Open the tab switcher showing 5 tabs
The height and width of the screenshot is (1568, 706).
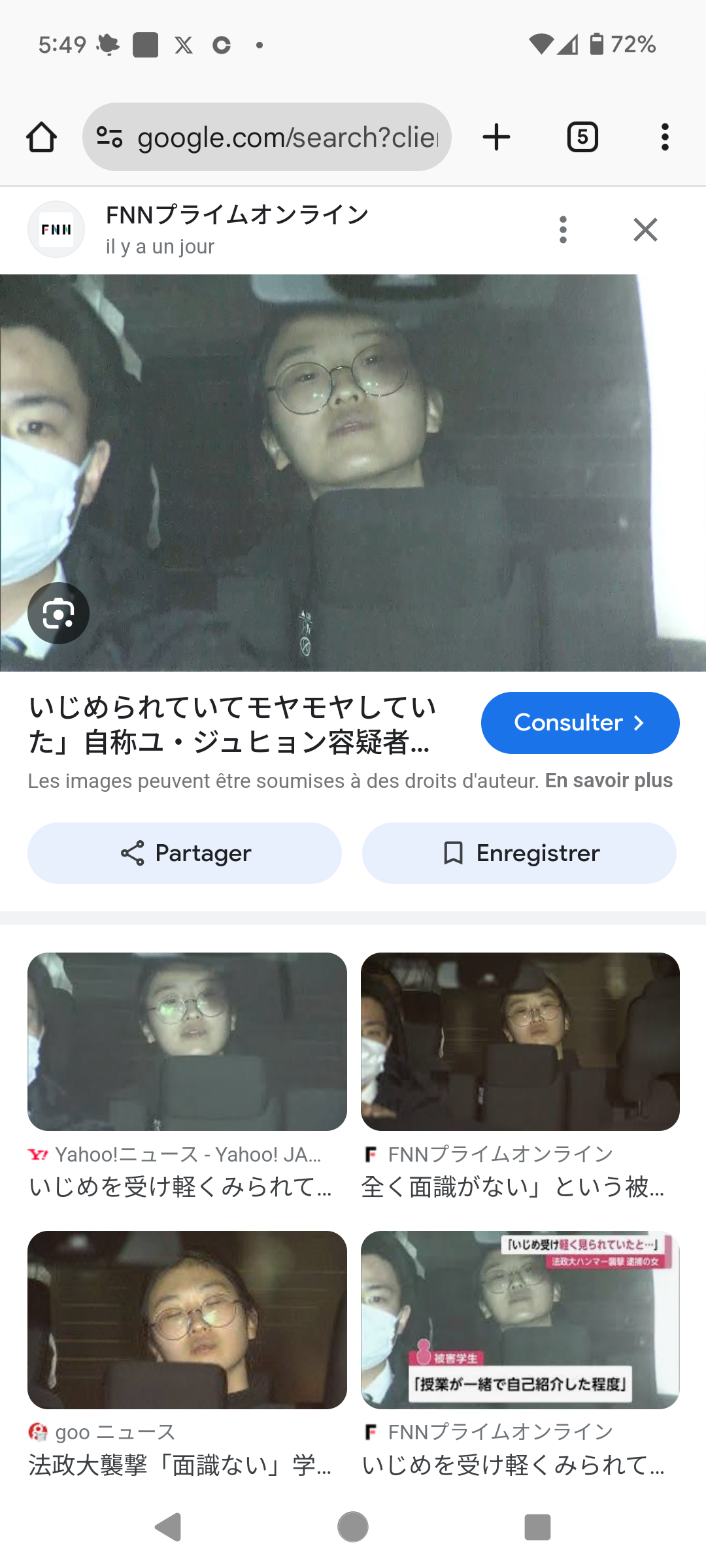pos(582,137)
